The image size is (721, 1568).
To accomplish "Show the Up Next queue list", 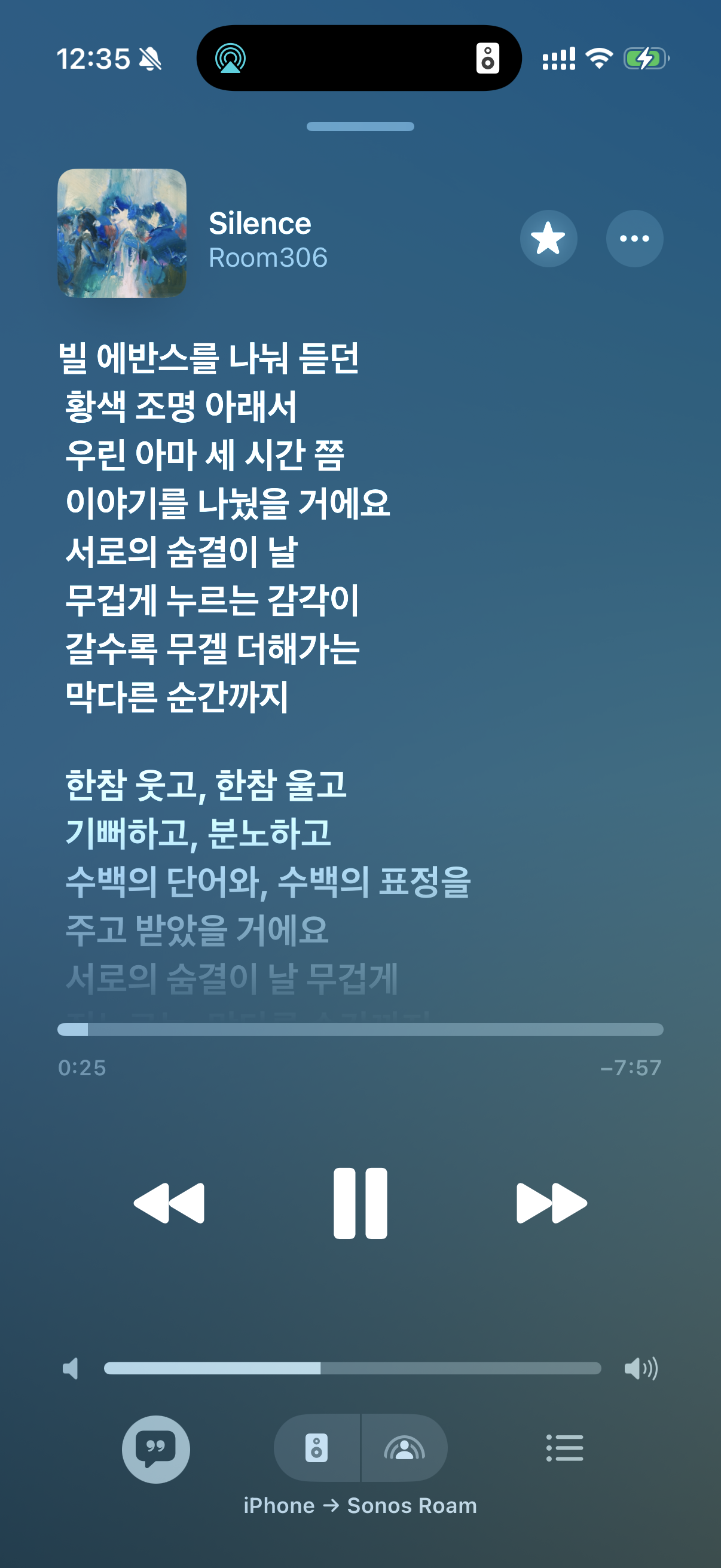I will 564,1448.
